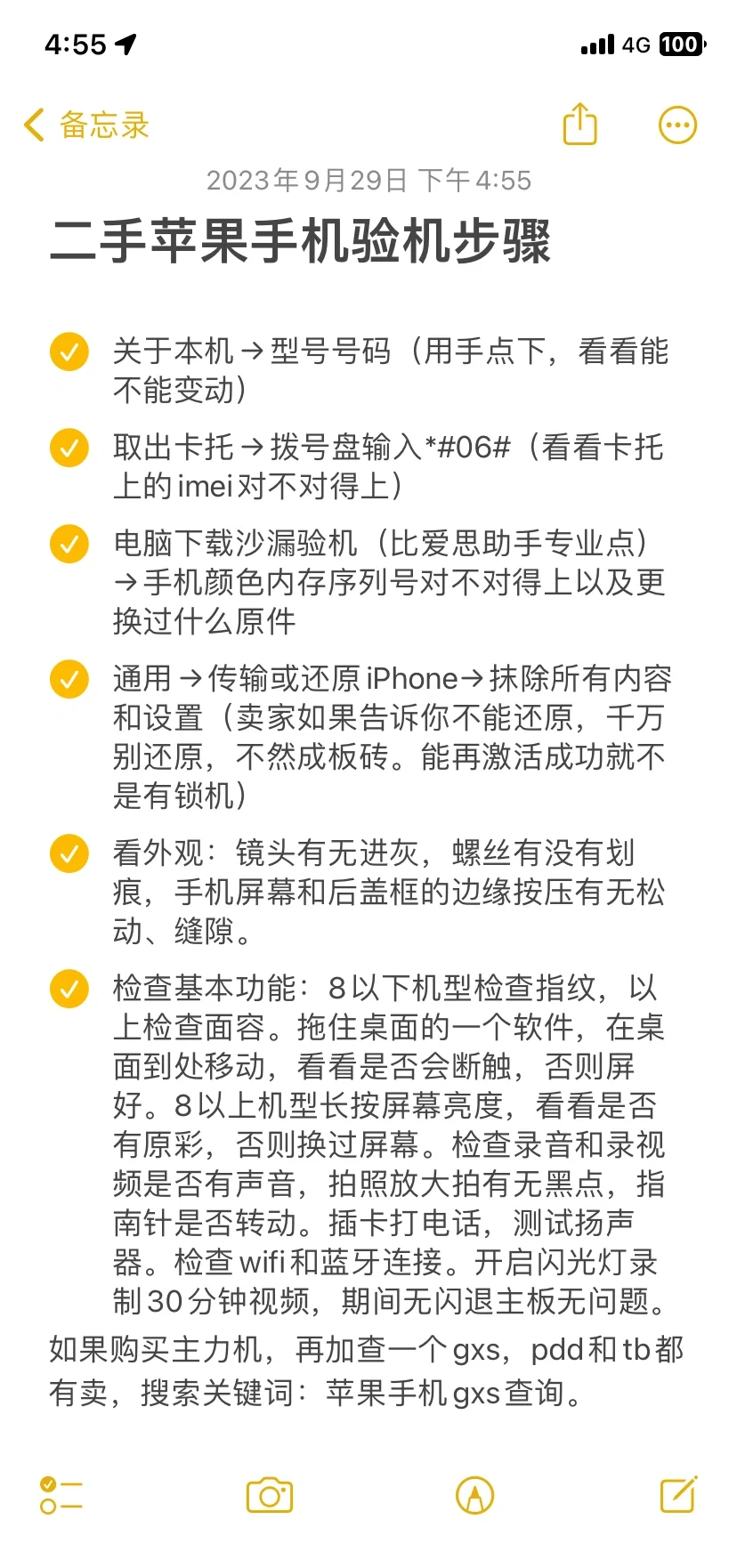The height and width of the screenshot is (1568, 737).
Task: Uncheck the 关于本机 checklist item
Action: tap(69, 352)
